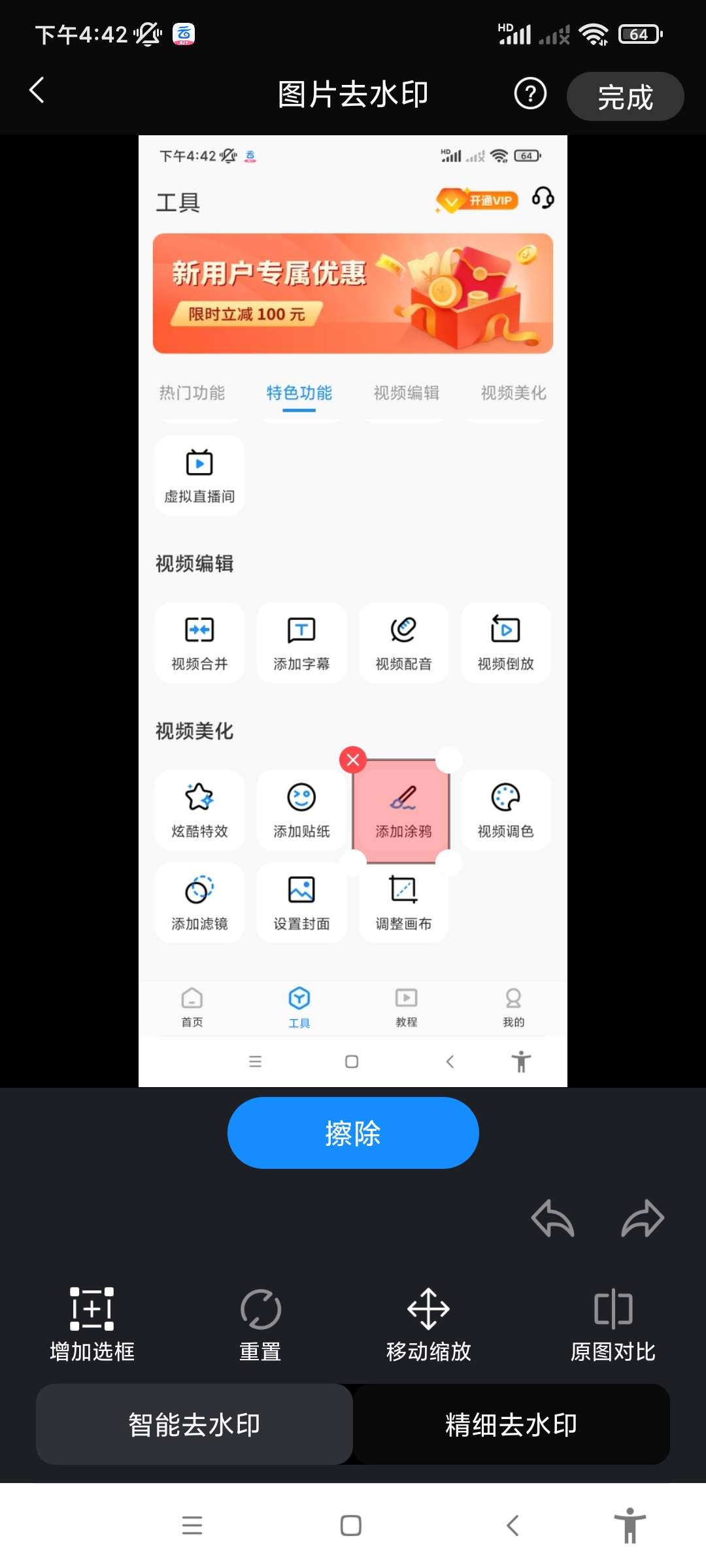Tap 完成 to finish editing
This screenshot has width=706, height=1568.
click(625, 97)
